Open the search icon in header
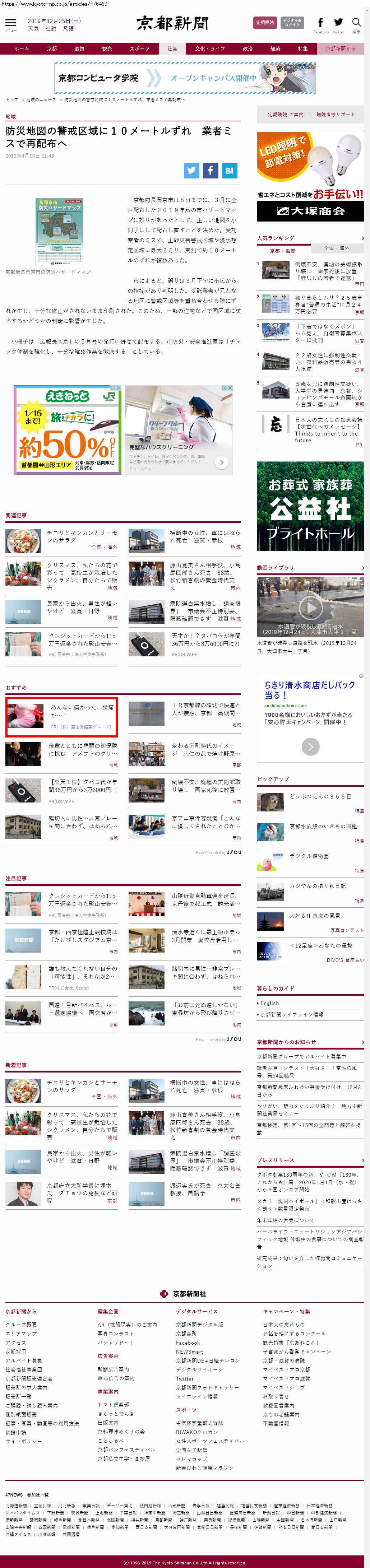The width and height of the screenshot is (370, 1568). coord(357,23)
